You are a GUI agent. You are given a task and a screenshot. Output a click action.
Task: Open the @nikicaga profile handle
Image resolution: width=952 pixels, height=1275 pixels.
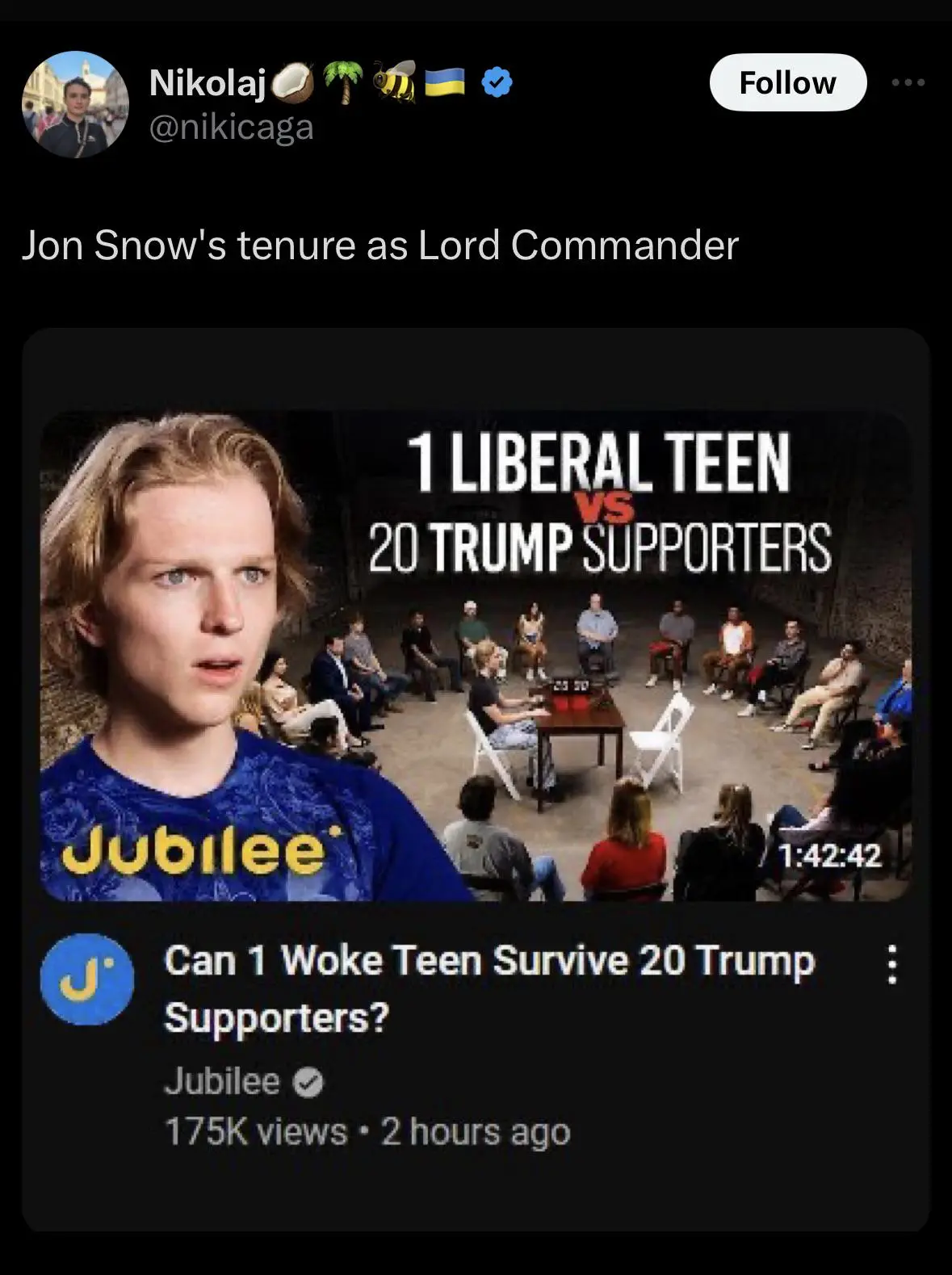click(x=232, y=128)
